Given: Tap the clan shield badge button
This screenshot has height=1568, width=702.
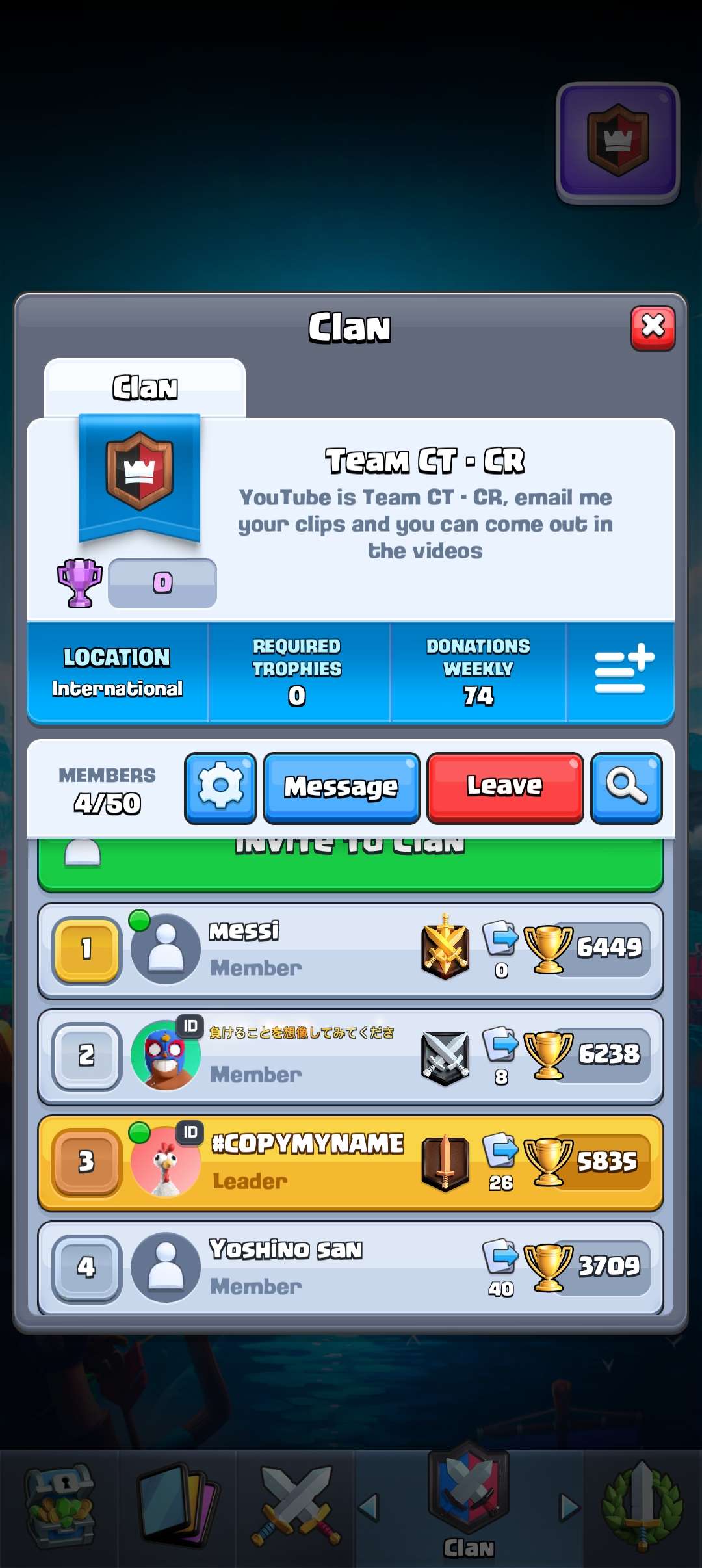Looking at the screenshot, I should 617,142.
